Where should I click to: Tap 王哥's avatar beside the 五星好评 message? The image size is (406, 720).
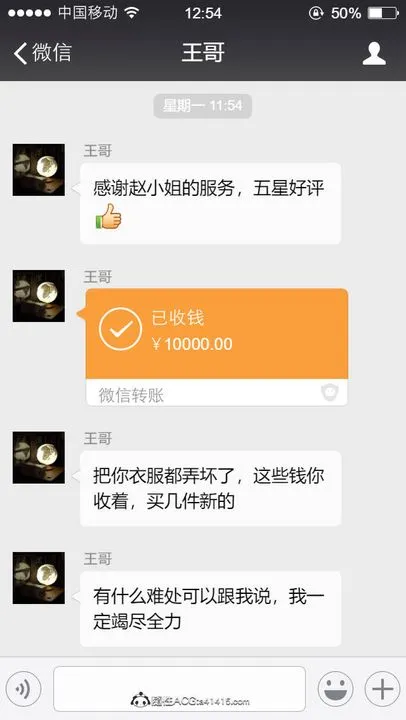coord(39,170)
